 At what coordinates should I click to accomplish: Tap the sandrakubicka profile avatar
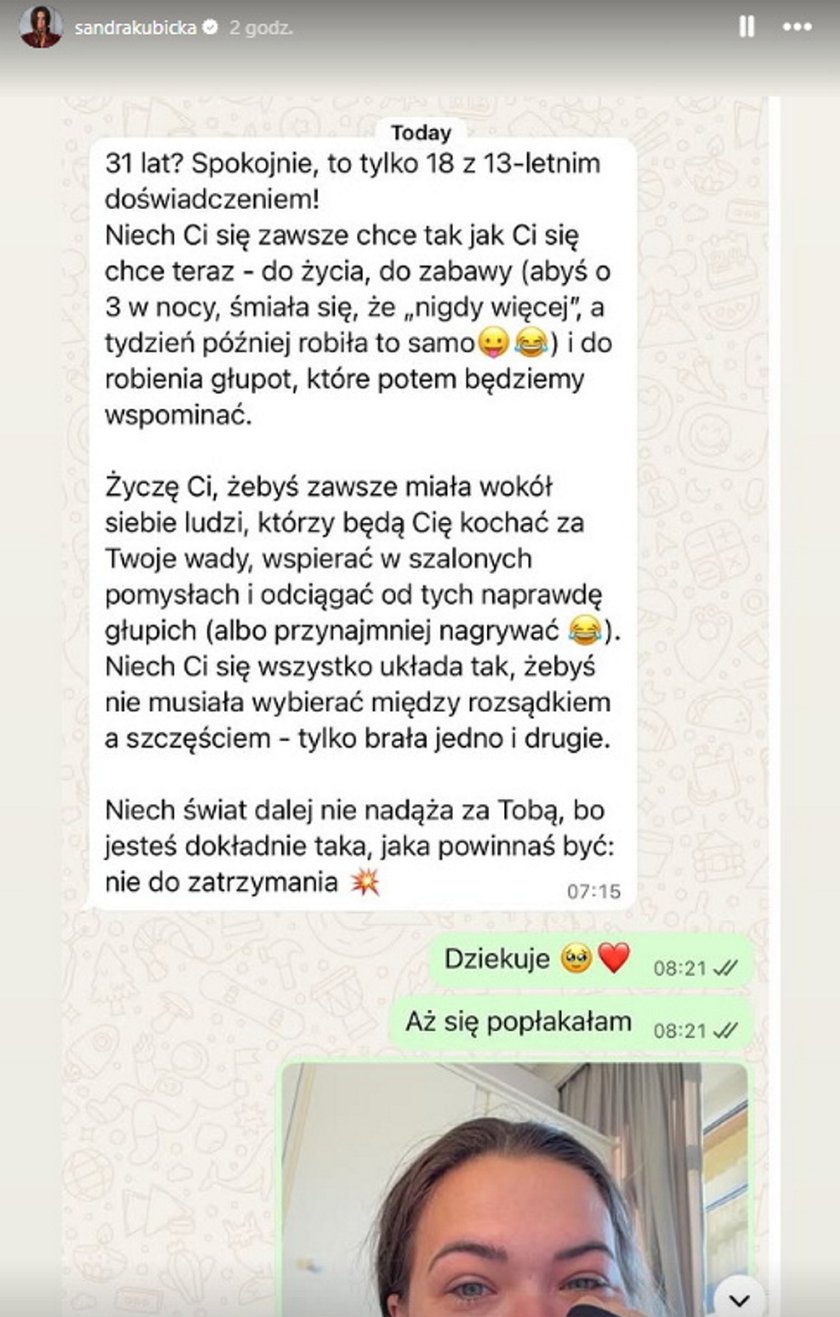coord(41,28)
